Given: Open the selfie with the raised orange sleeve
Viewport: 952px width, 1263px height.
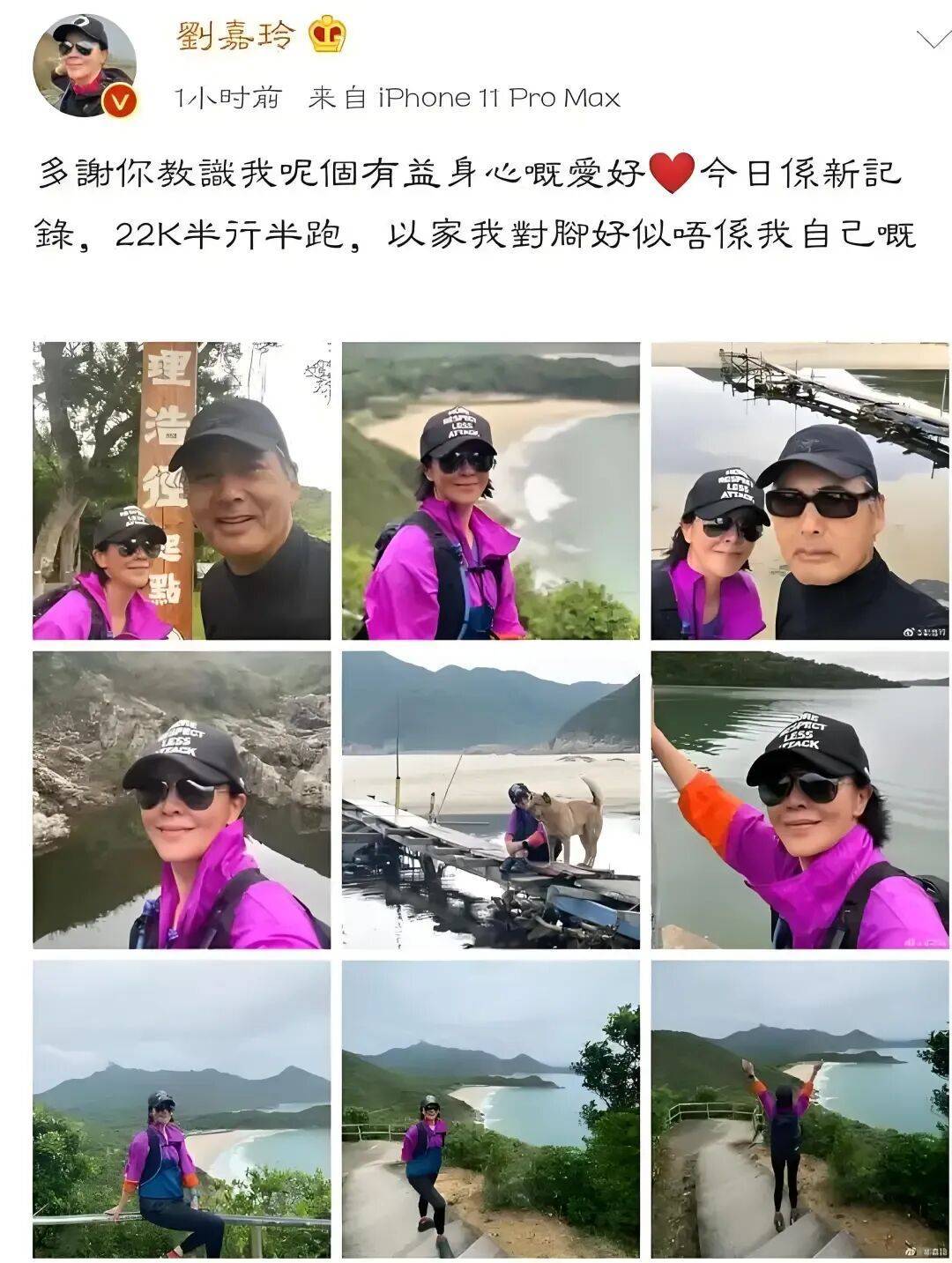Looking at the screenshot, I should (800, 799).
